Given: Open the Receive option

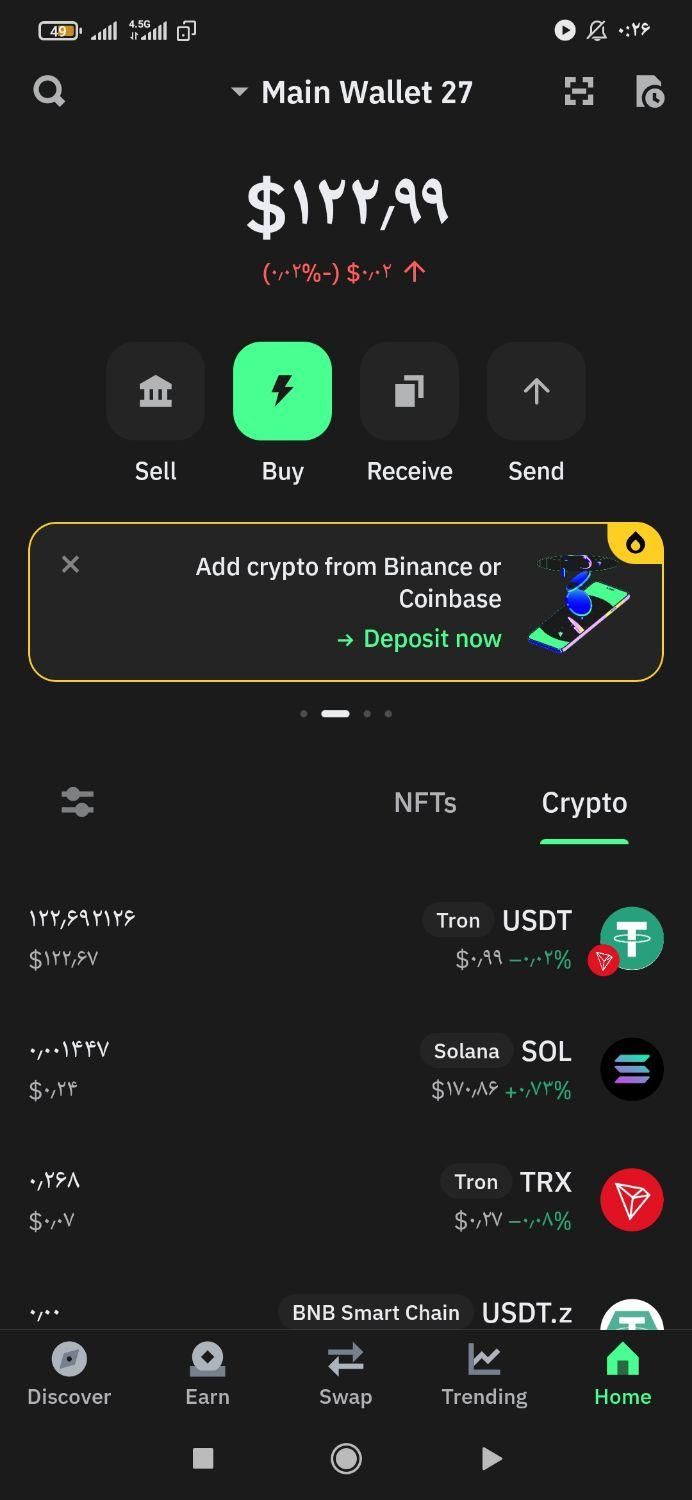Looking at the screenshot, I should (x=409, y=391).
